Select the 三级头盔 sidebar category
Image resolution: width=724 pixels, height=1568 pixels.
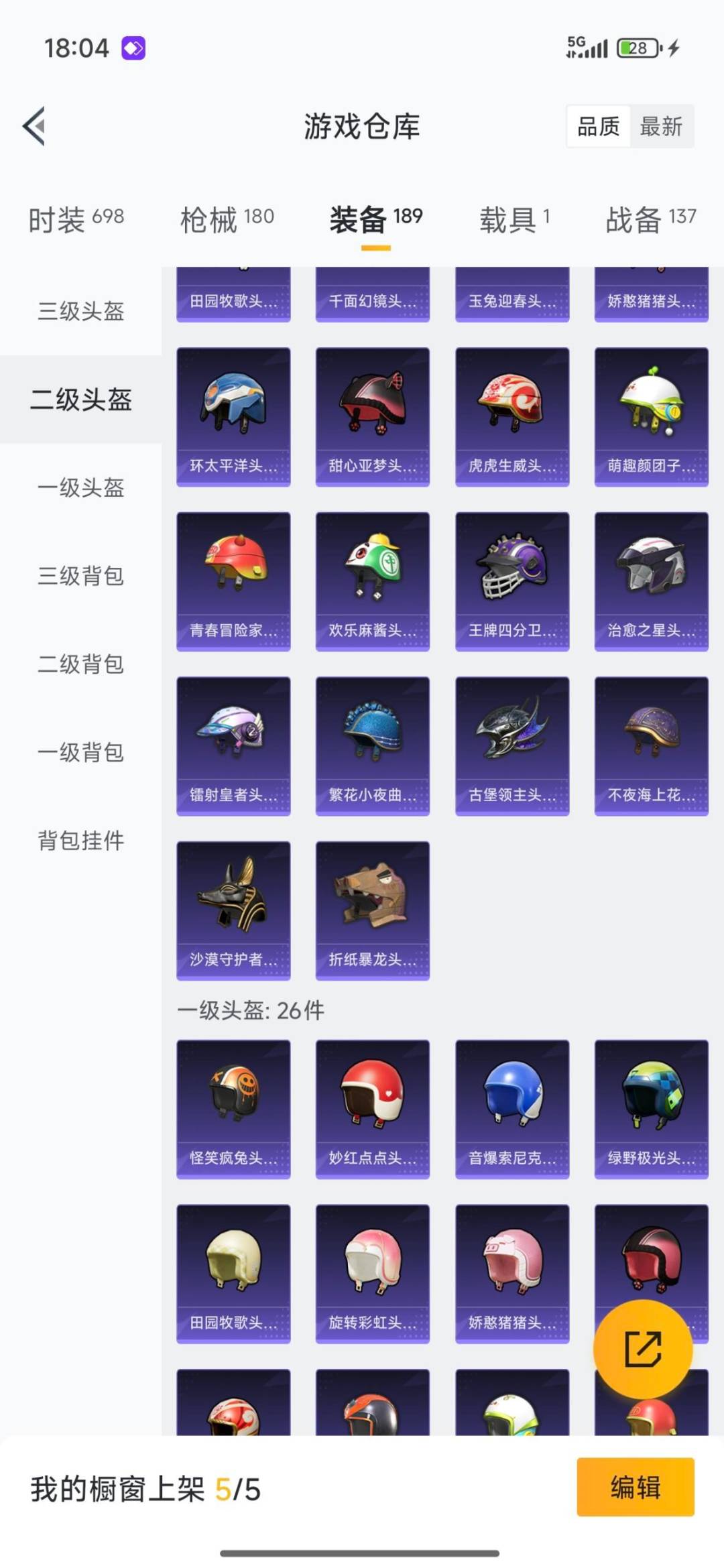click(x=79, y=310)
